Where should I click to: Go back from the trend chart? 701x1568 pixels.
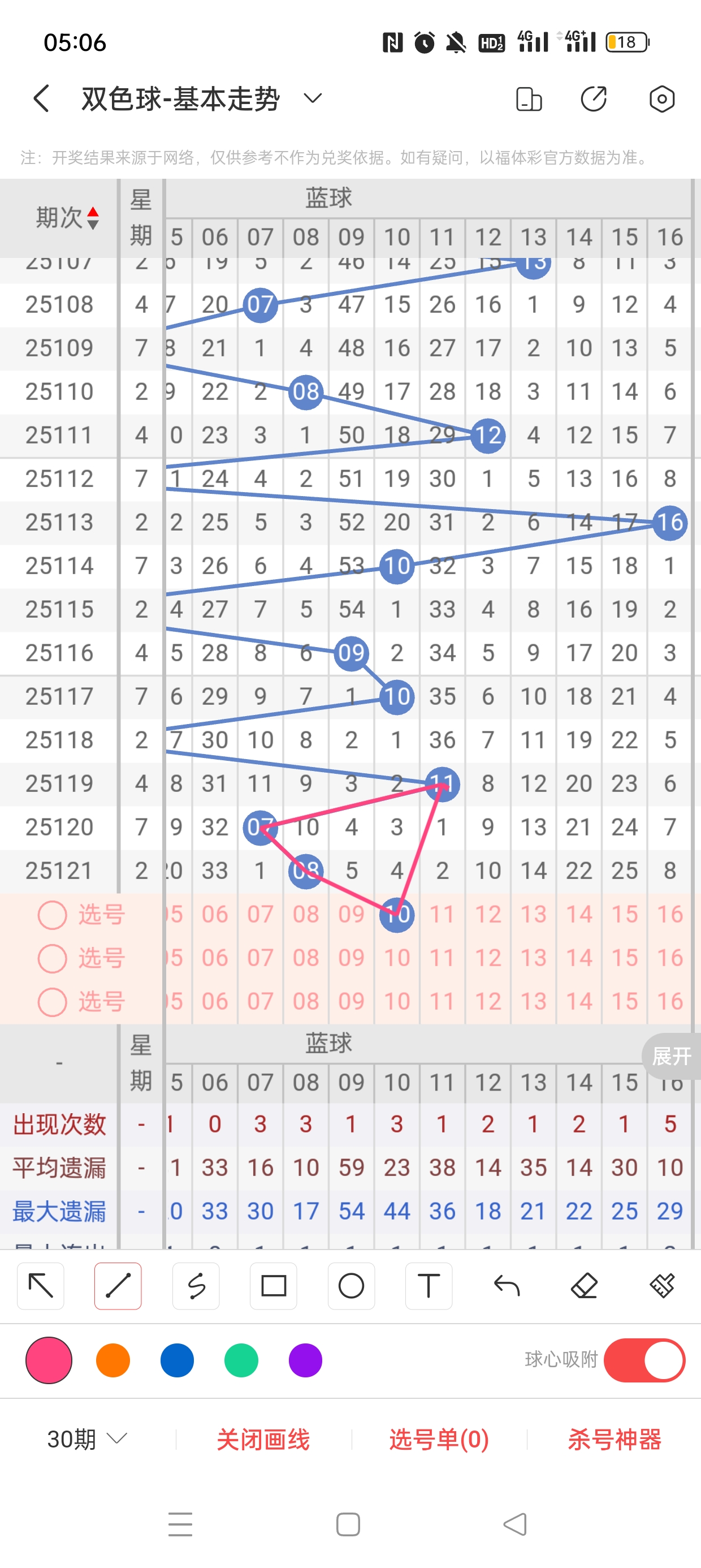[x=41, y=98]
